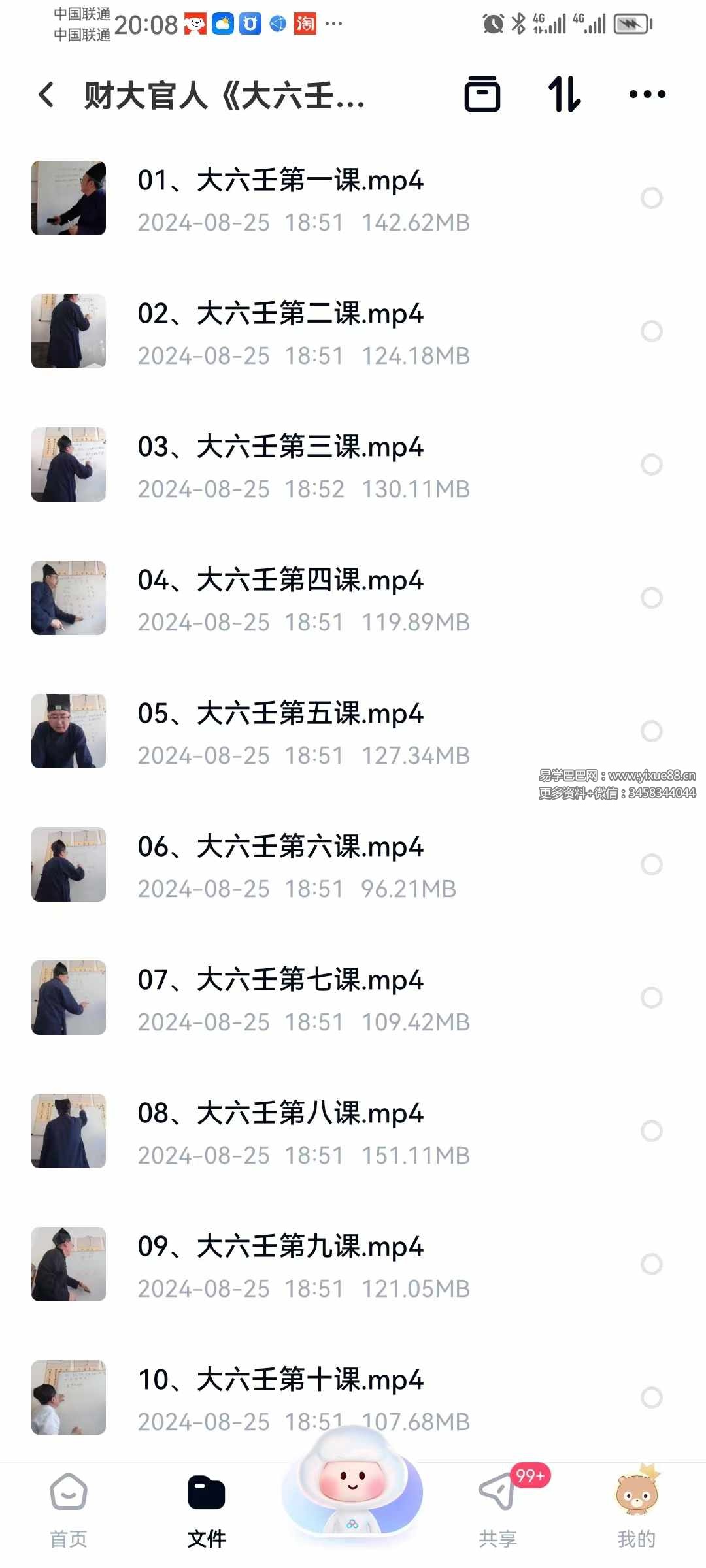Screen dimensions: 706x1568
Task: Open the more options menu via three dots
Action: [x=647, y=95]
